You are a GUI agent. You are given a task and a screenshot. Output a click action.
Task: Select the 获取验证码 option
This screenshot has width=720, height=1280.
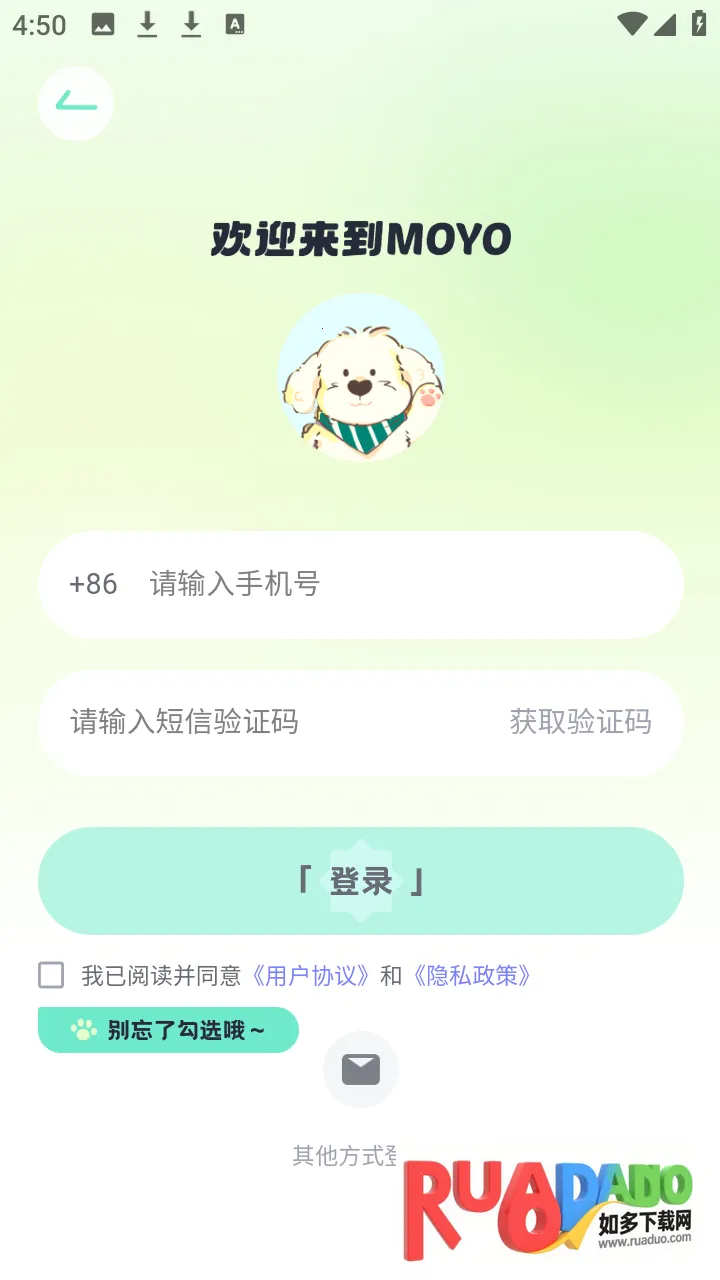coord(581,722)
